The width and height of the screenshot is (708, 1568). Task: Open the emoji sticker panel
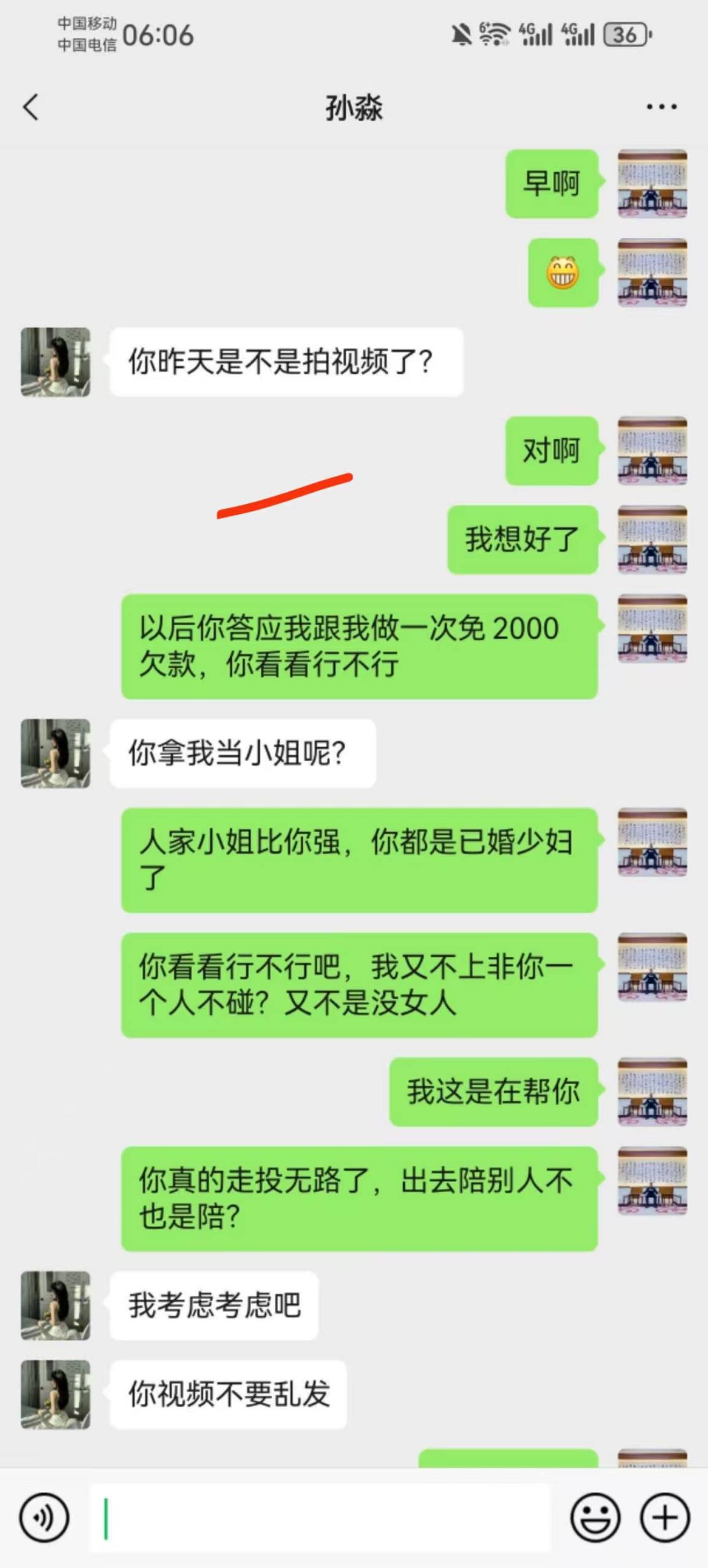click(x=595, y=1518)
